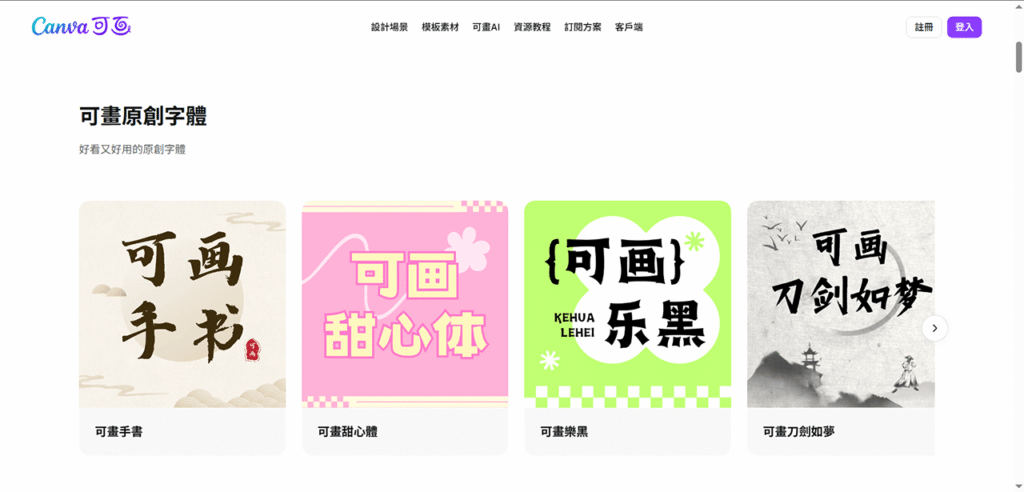1024x492 pixels.
Task: View 訂閱方案 plans
Action: [x=583, y=27]
